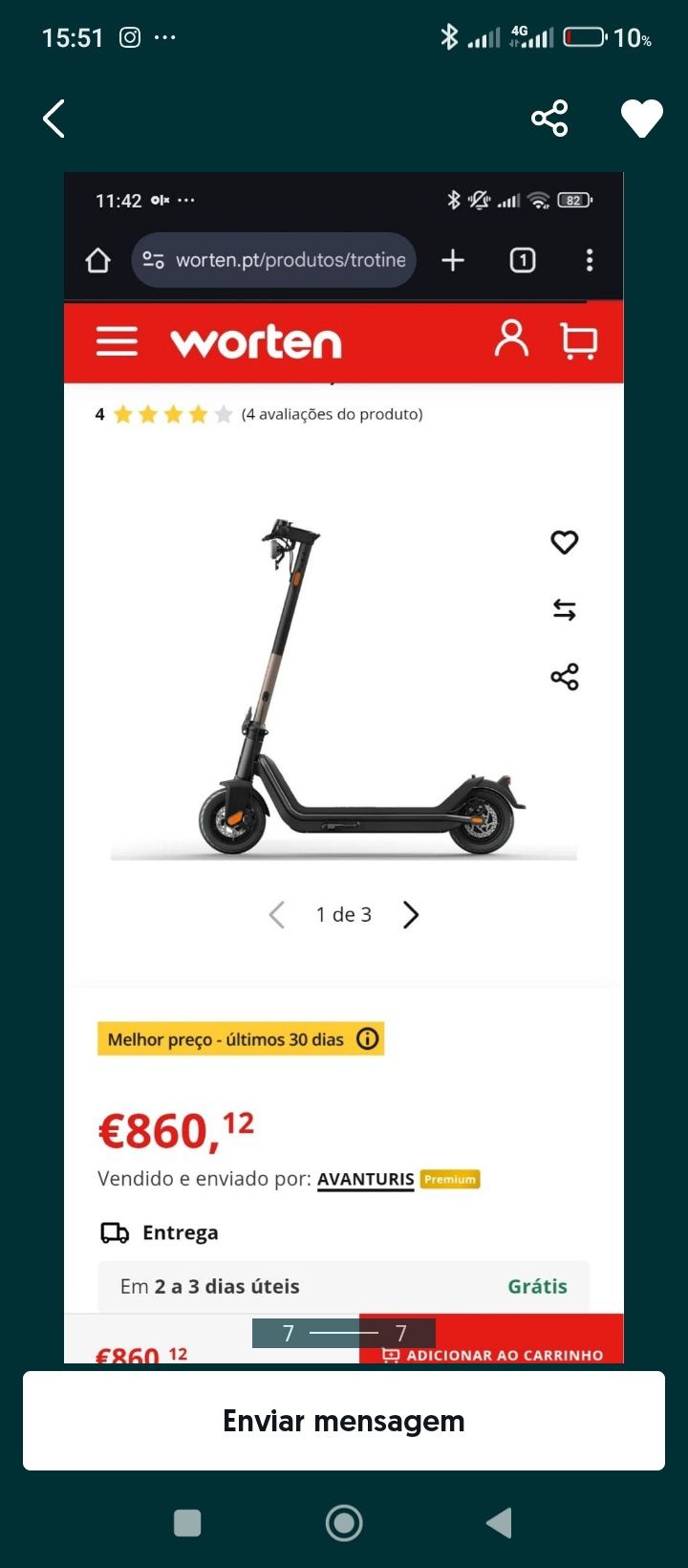Add this listing to favorites

tap(641, 119)
